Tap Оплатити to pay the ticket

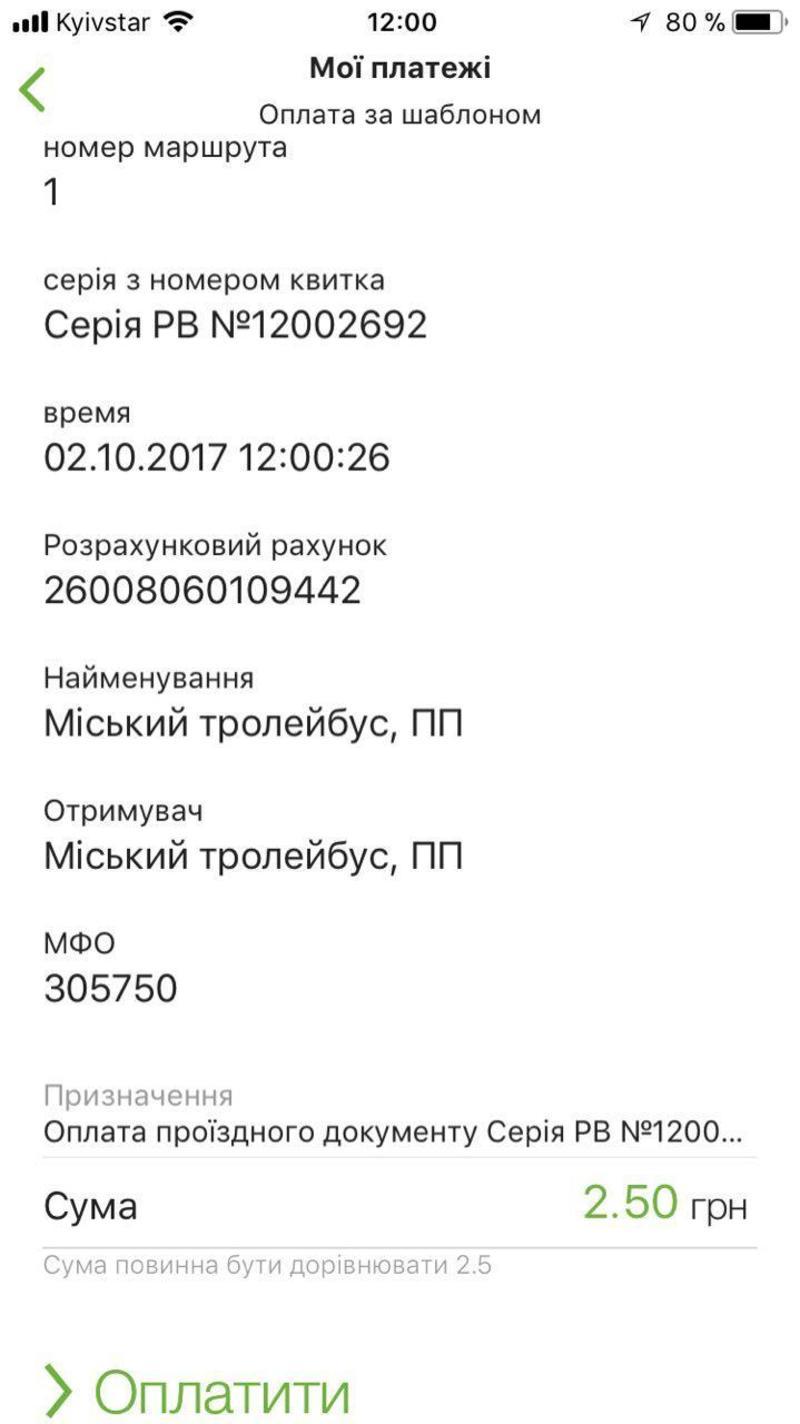200,1392
